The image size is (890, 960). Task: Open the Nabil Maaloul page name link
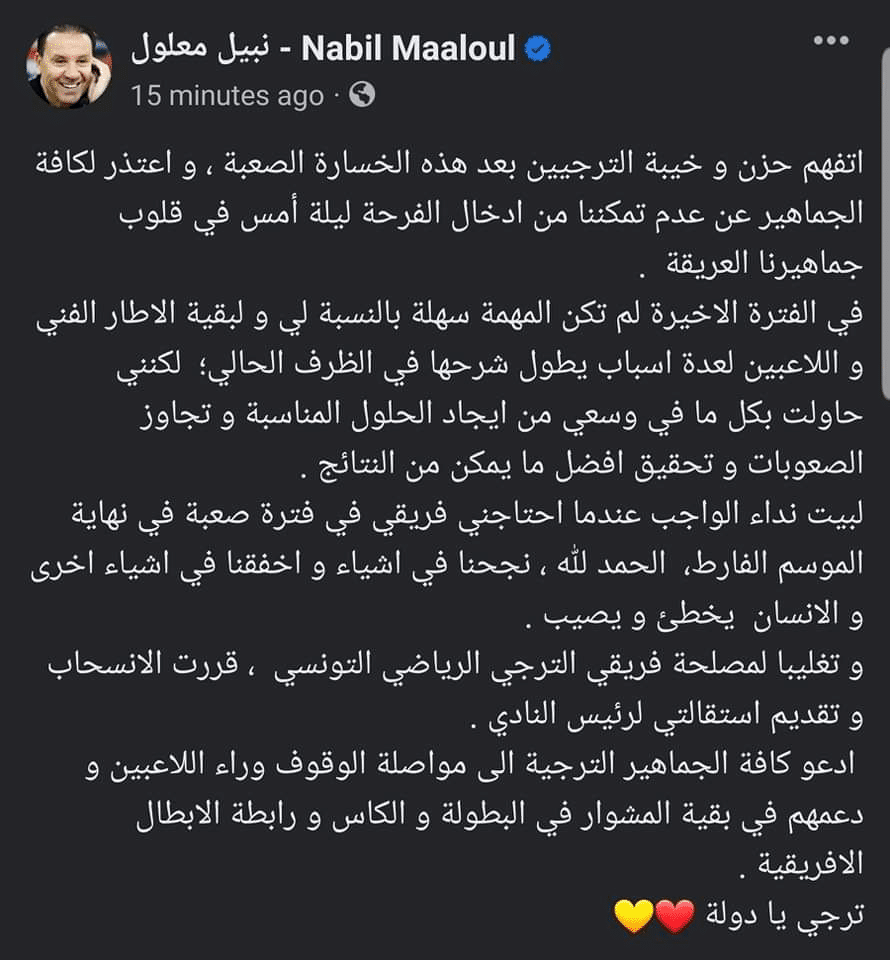tap(327, 49)
